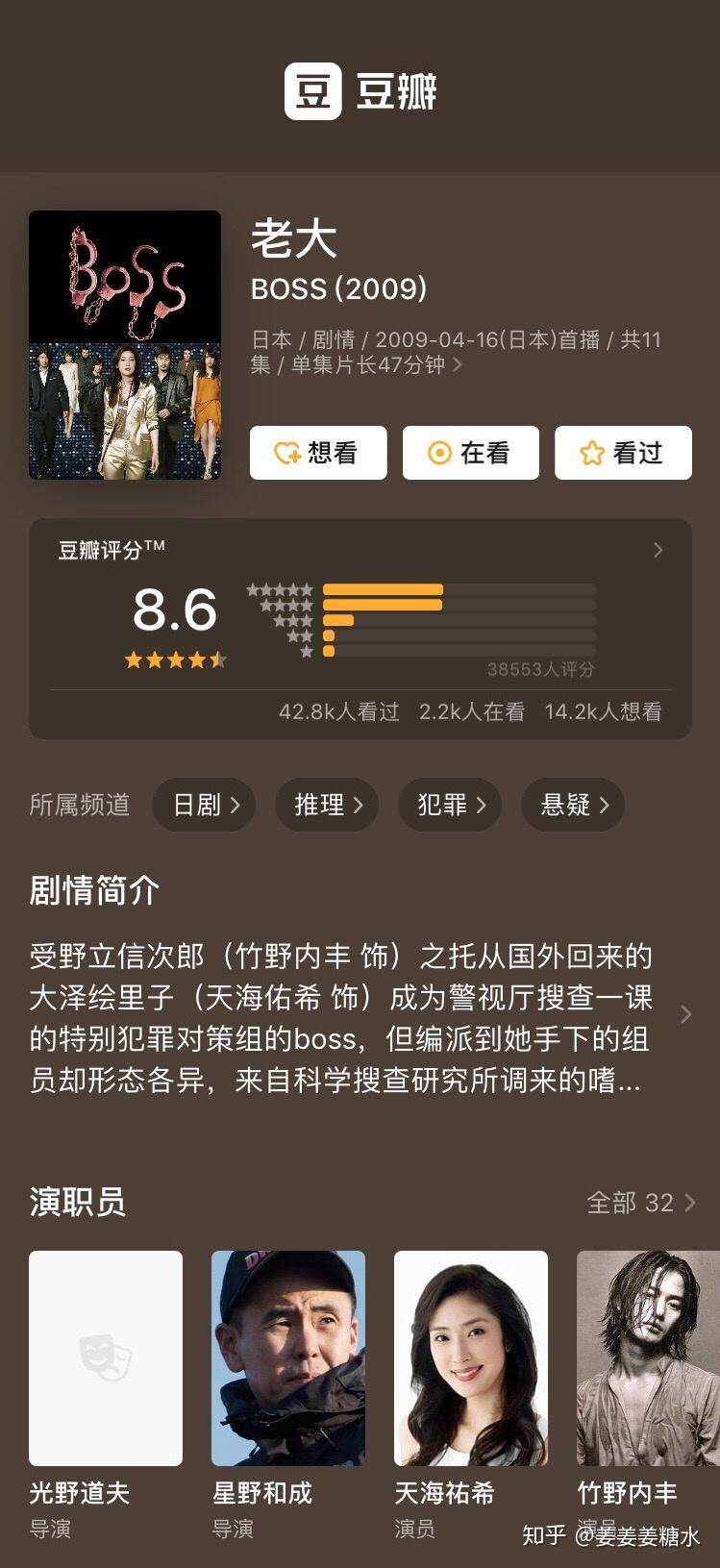Open the 日剧 channel chip
This screenshot has height=1568, width=720.
(x=204, y=805)
